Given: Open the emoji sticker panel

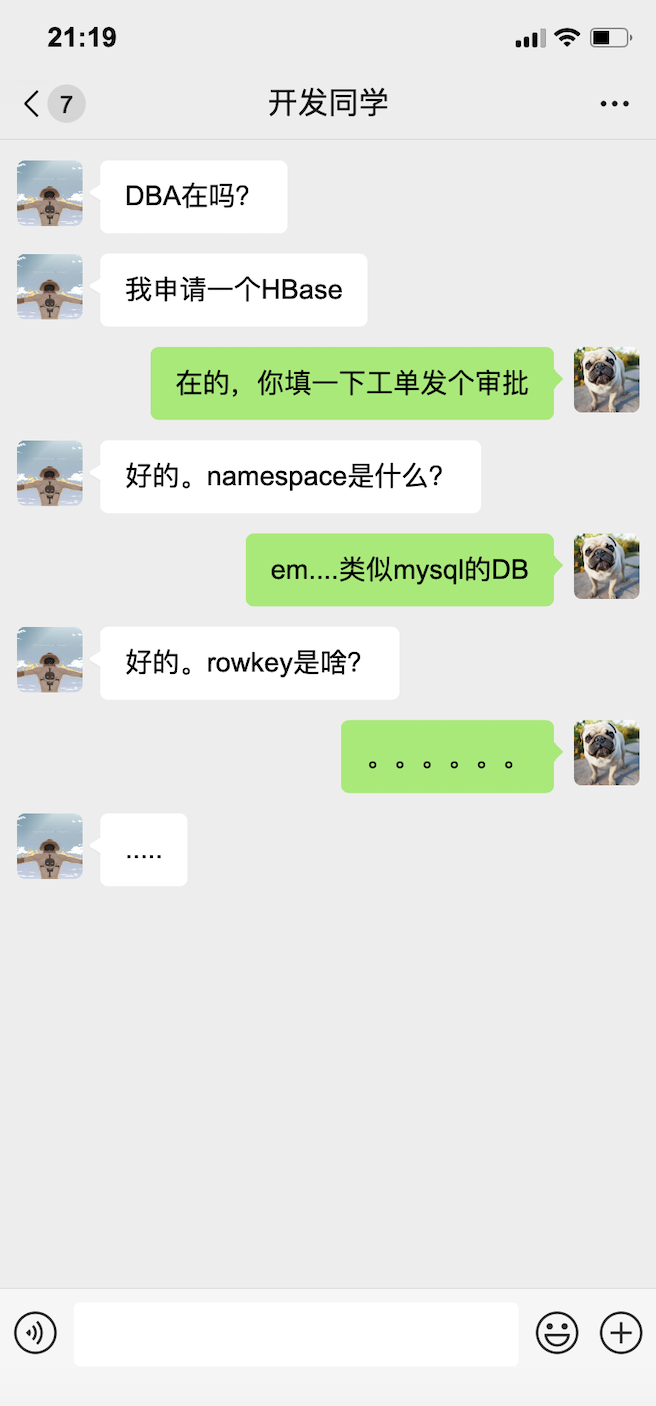Looking at the screenshot, I should click(x=557, y=1333).
